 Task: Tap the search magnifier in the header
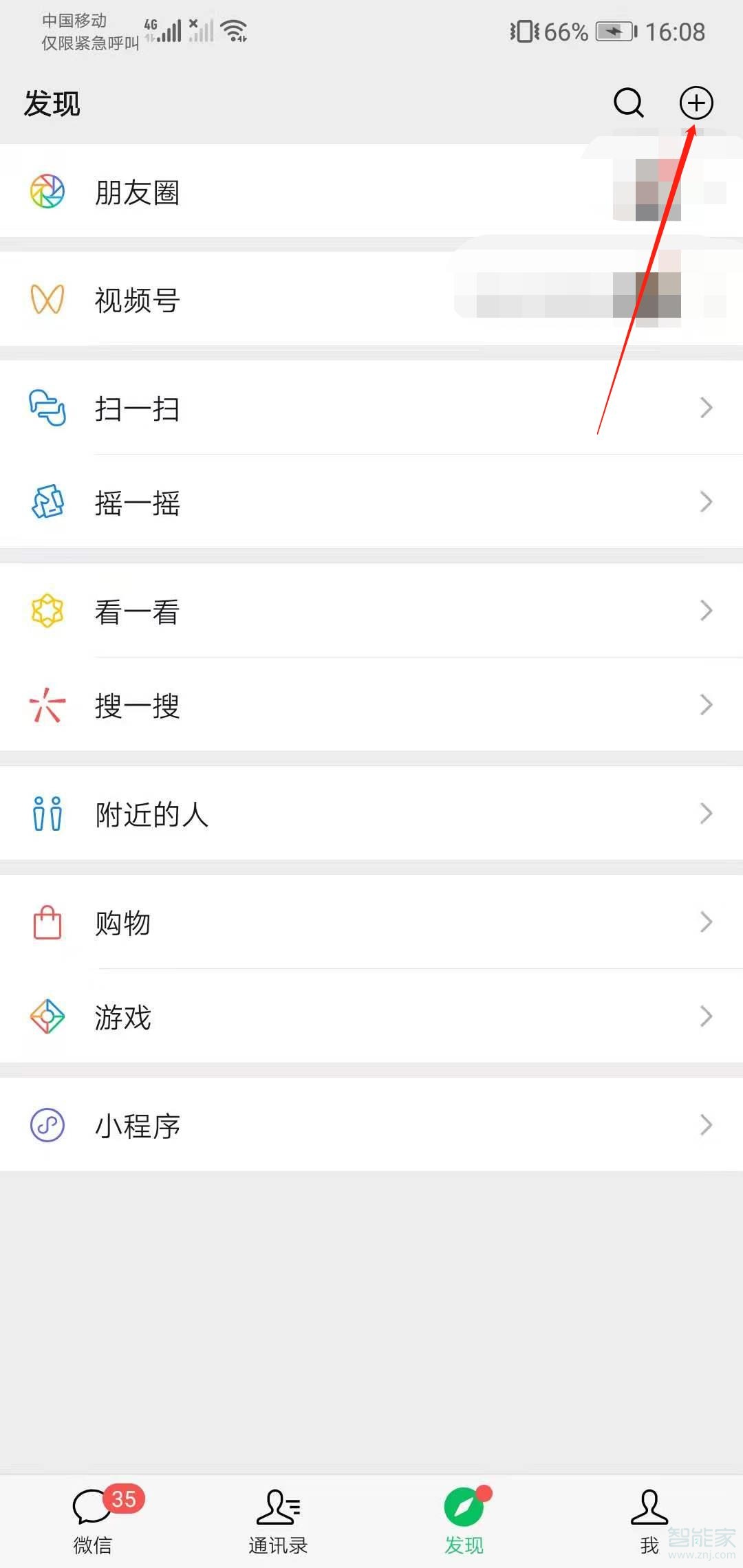point(627,104)
